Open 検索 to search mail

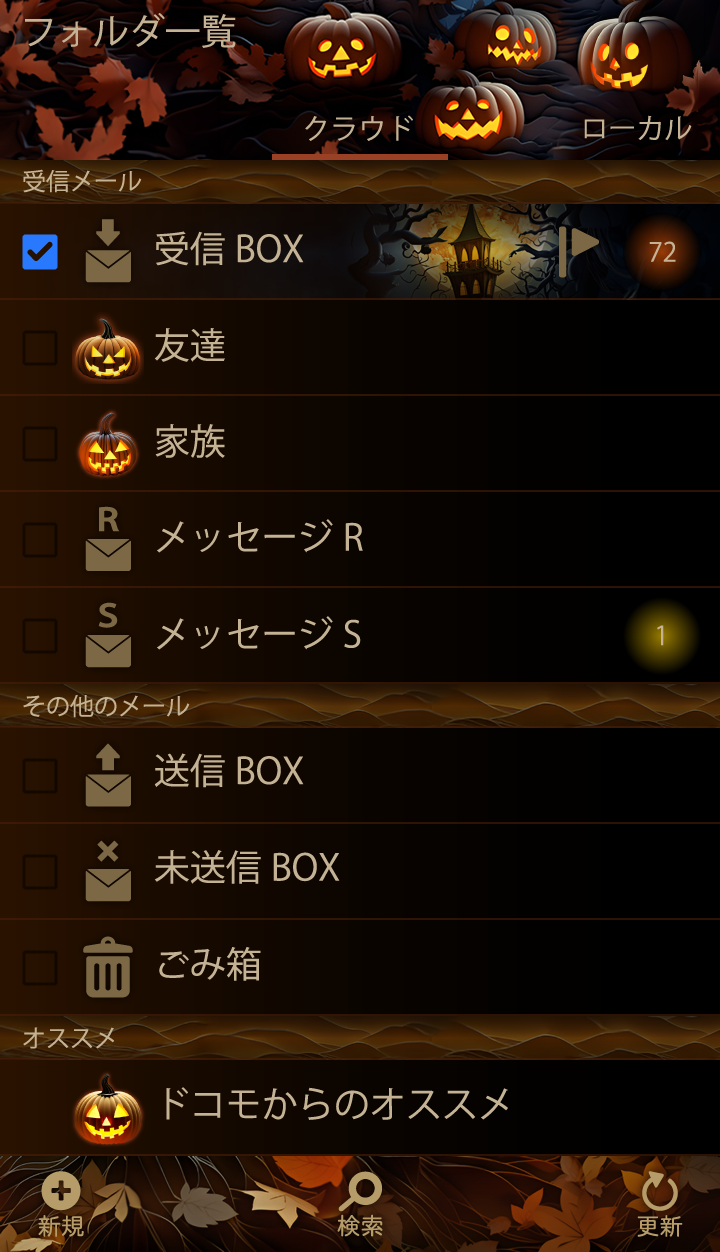tap(360, 1205)
